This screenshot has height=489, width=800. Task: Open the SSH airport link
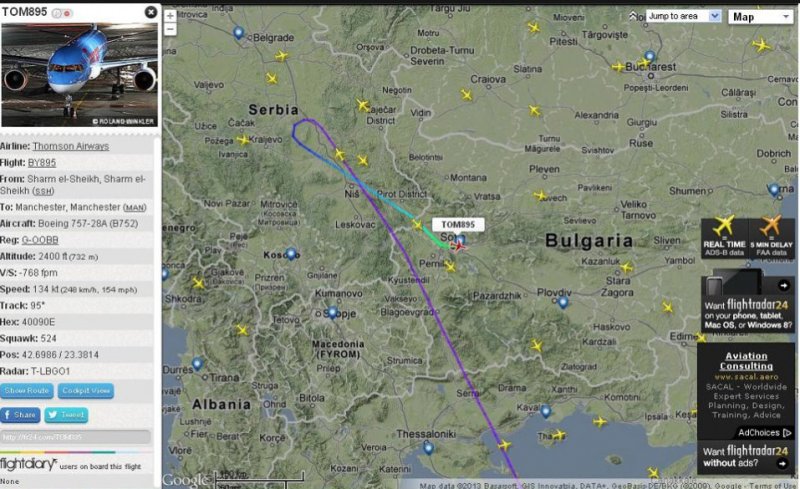[44, 190]
